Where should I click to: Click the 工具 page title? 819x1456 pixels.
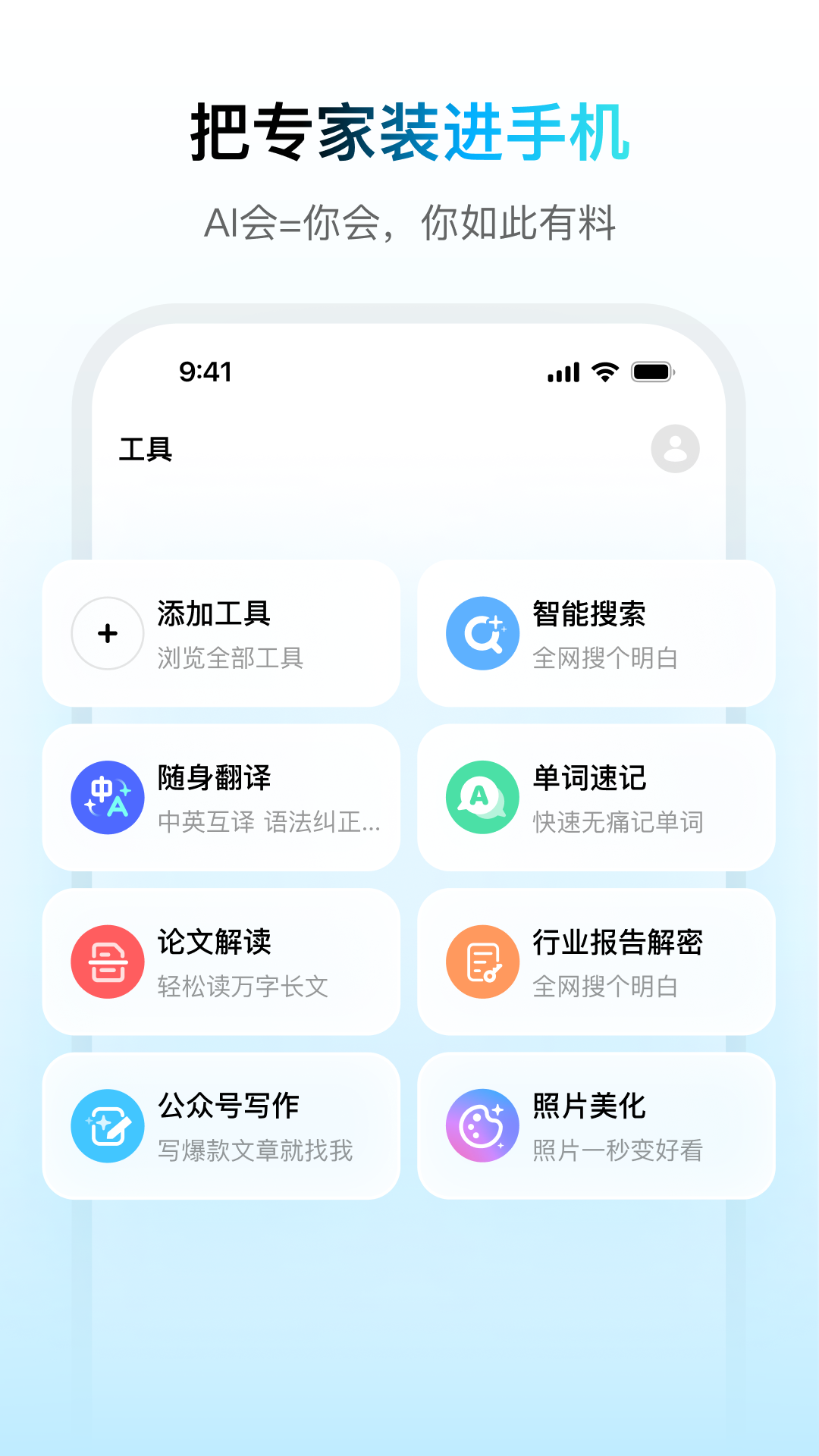tap(144, 450)
